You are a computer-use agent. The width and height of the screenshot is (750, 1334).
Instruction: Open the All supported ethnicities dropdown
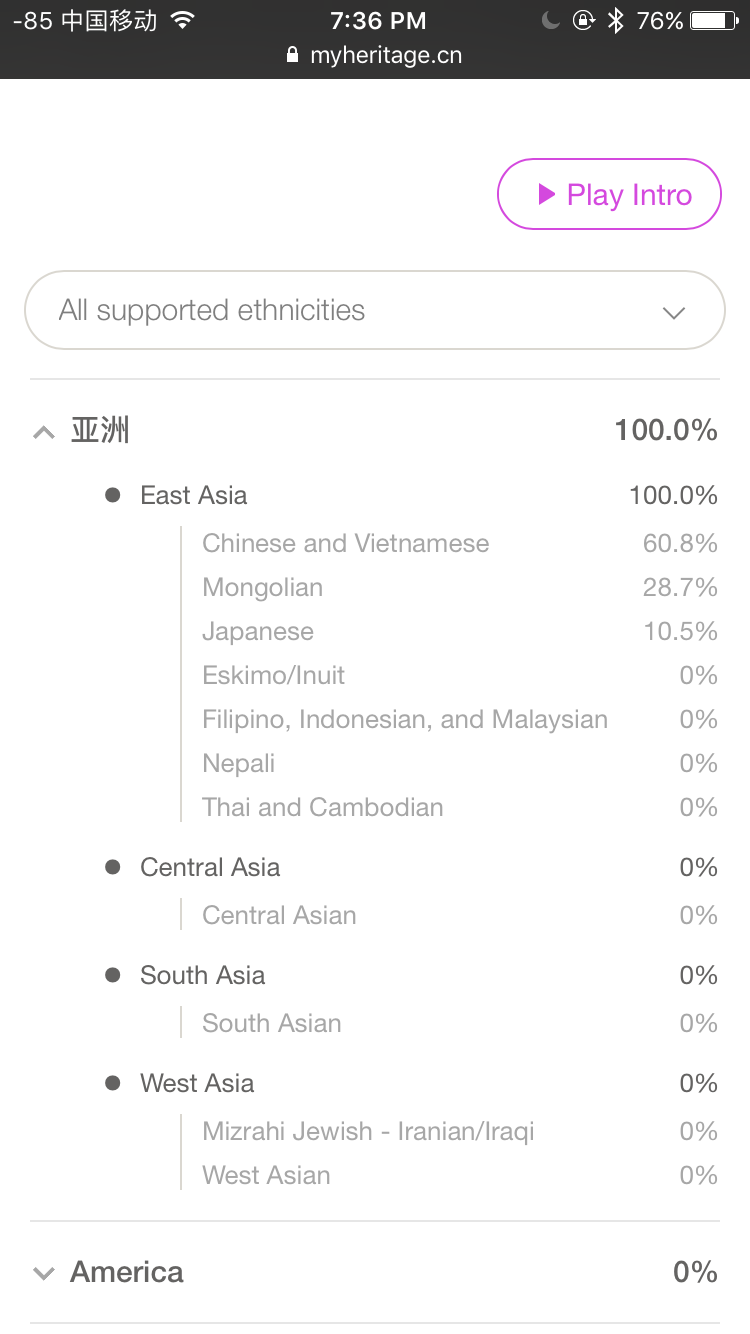click(375, 310)
